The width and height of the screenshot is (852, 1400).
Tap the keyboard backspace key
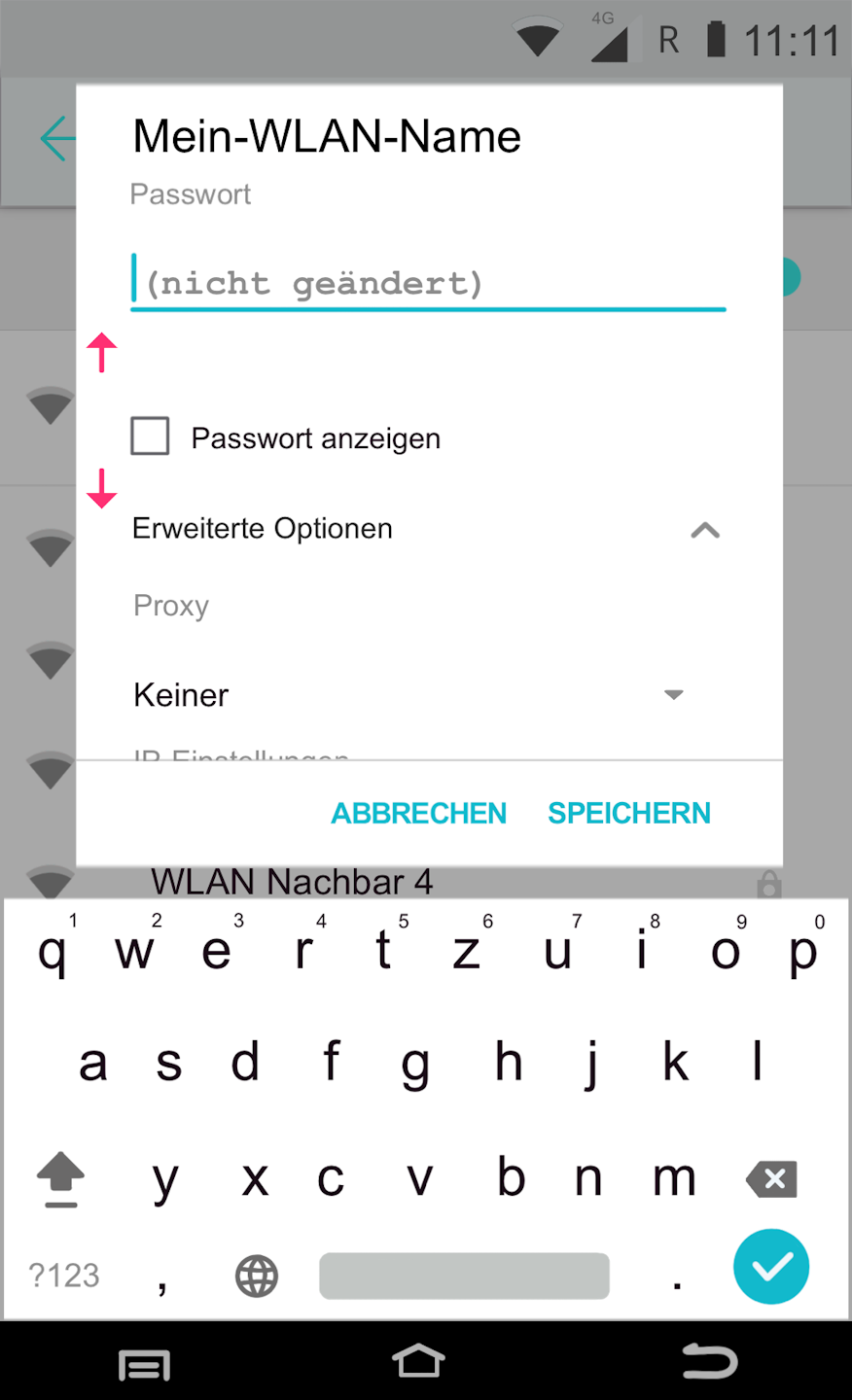pyautogui.click(x=772, y=1179)
